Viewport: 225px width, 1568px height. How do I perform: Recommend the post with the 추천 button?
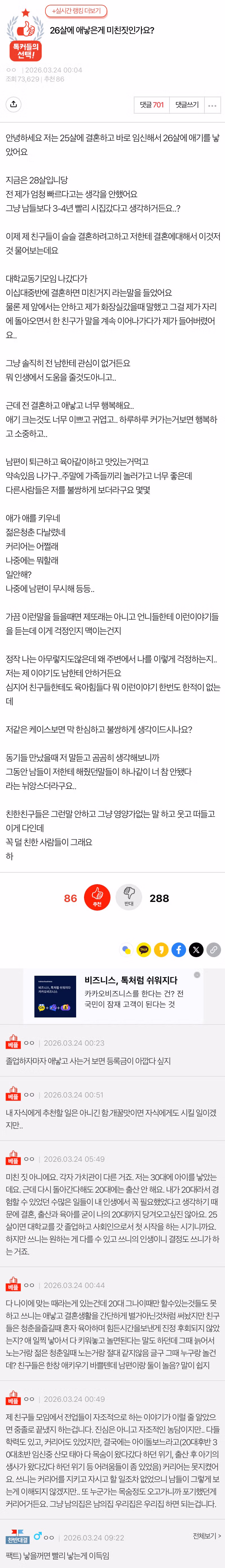coord(97,897)
